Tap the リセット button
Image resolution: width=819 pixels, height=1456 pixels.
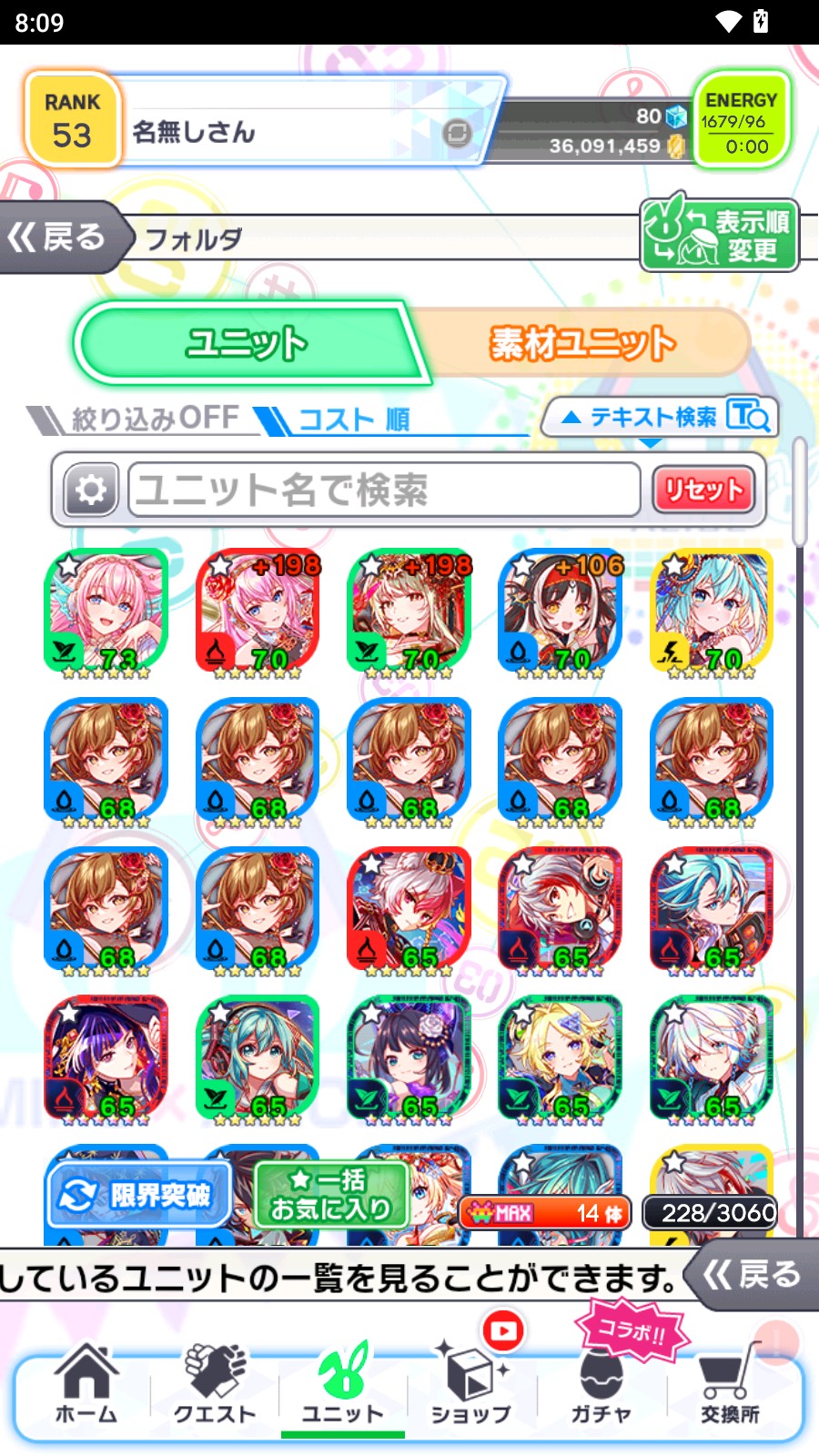[703, 490]
